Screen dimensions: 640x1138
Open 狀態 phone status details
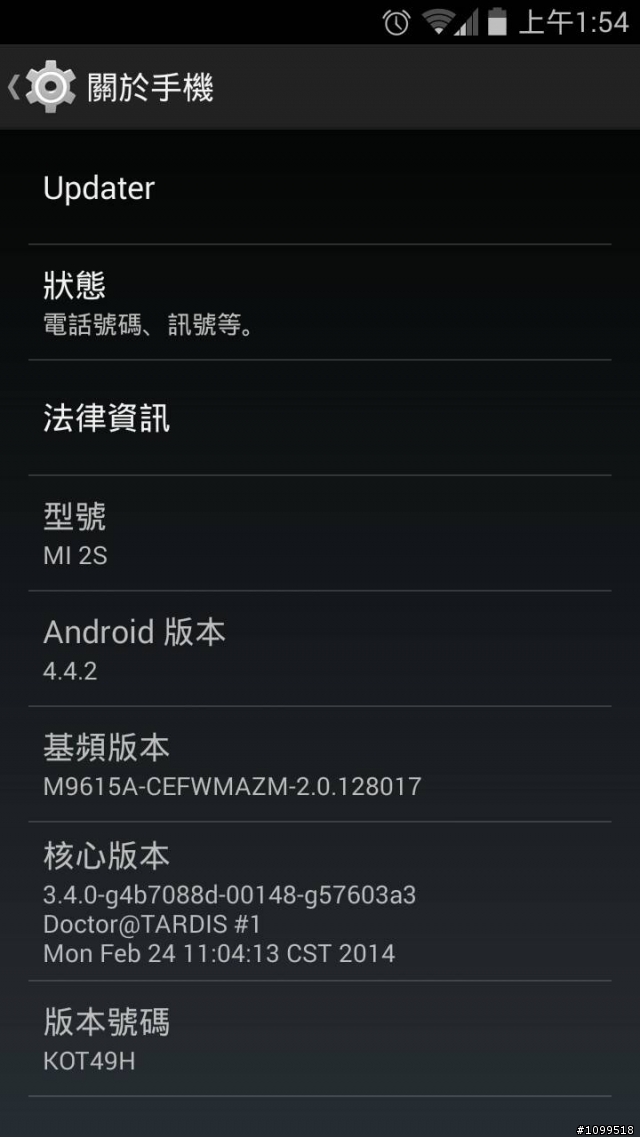click(x=320, y=302)
